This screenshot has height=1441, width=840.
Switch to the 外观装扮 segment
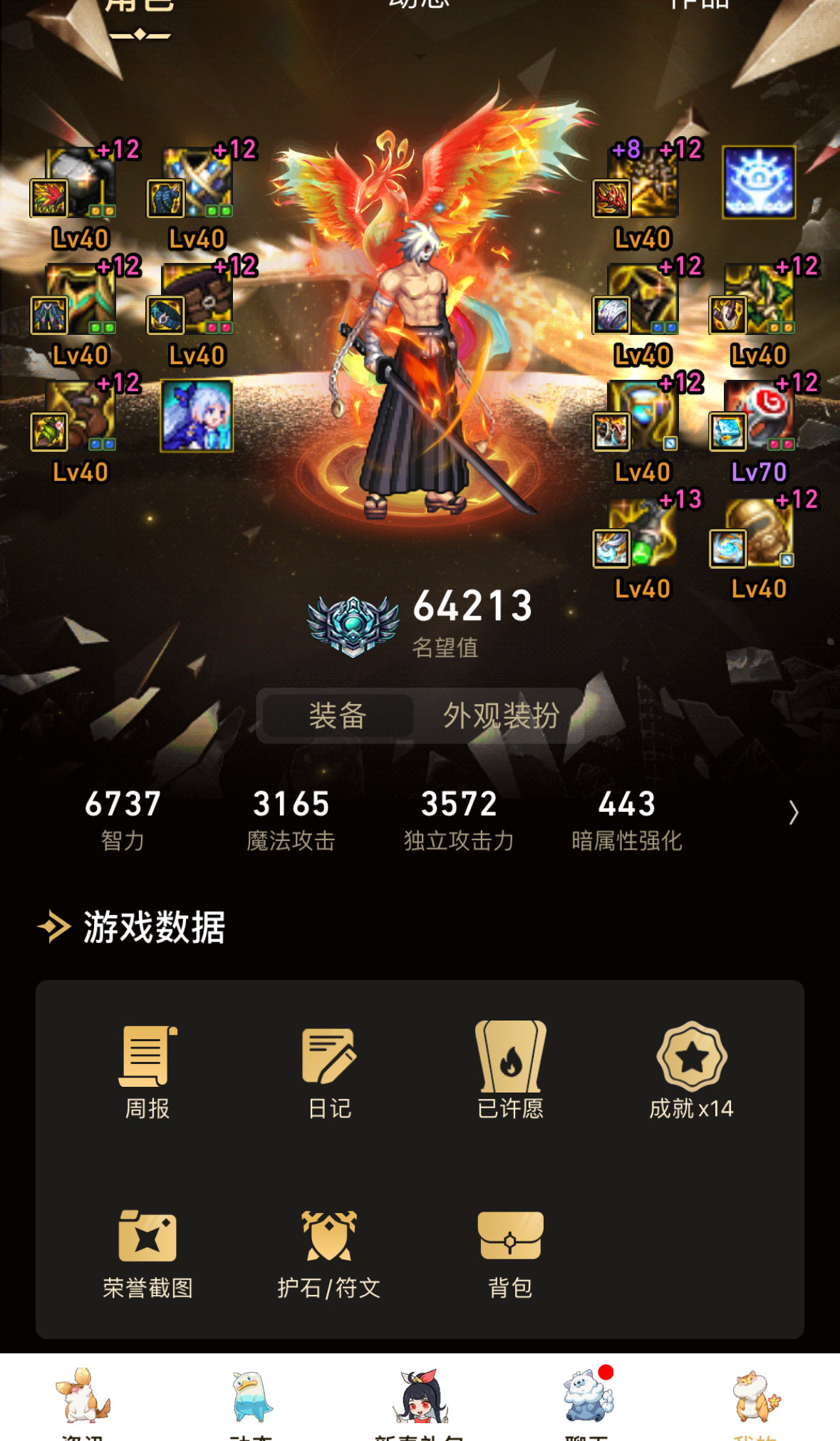[x=501, y=716]
